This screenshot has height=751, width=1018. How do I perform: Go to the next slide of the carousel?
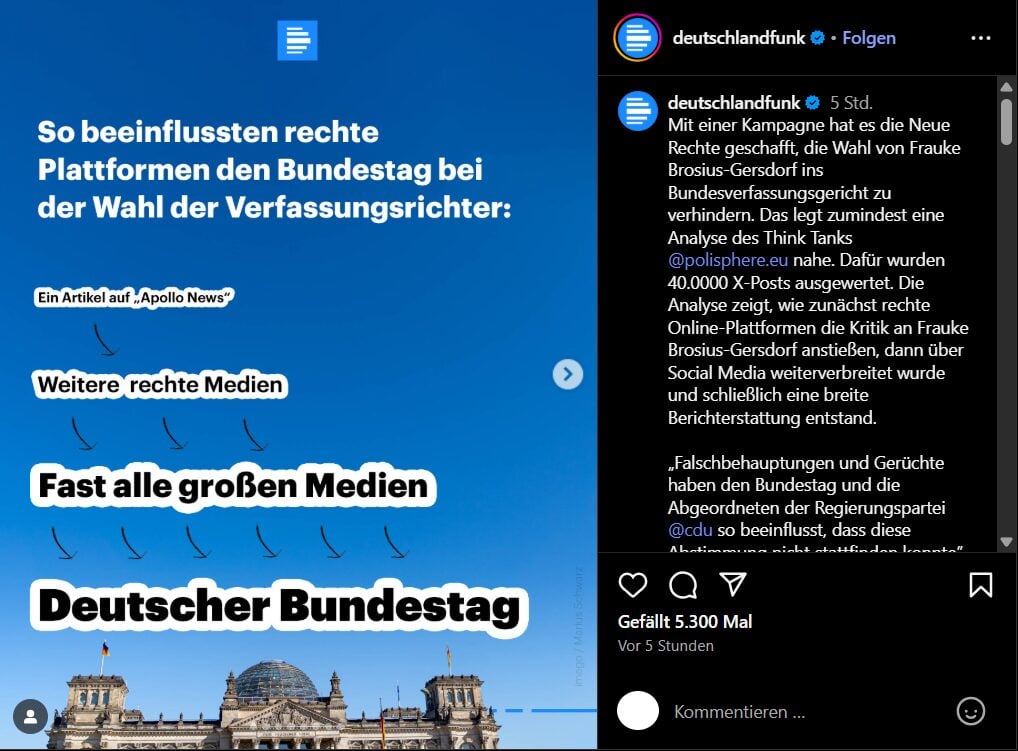point(567,374)
